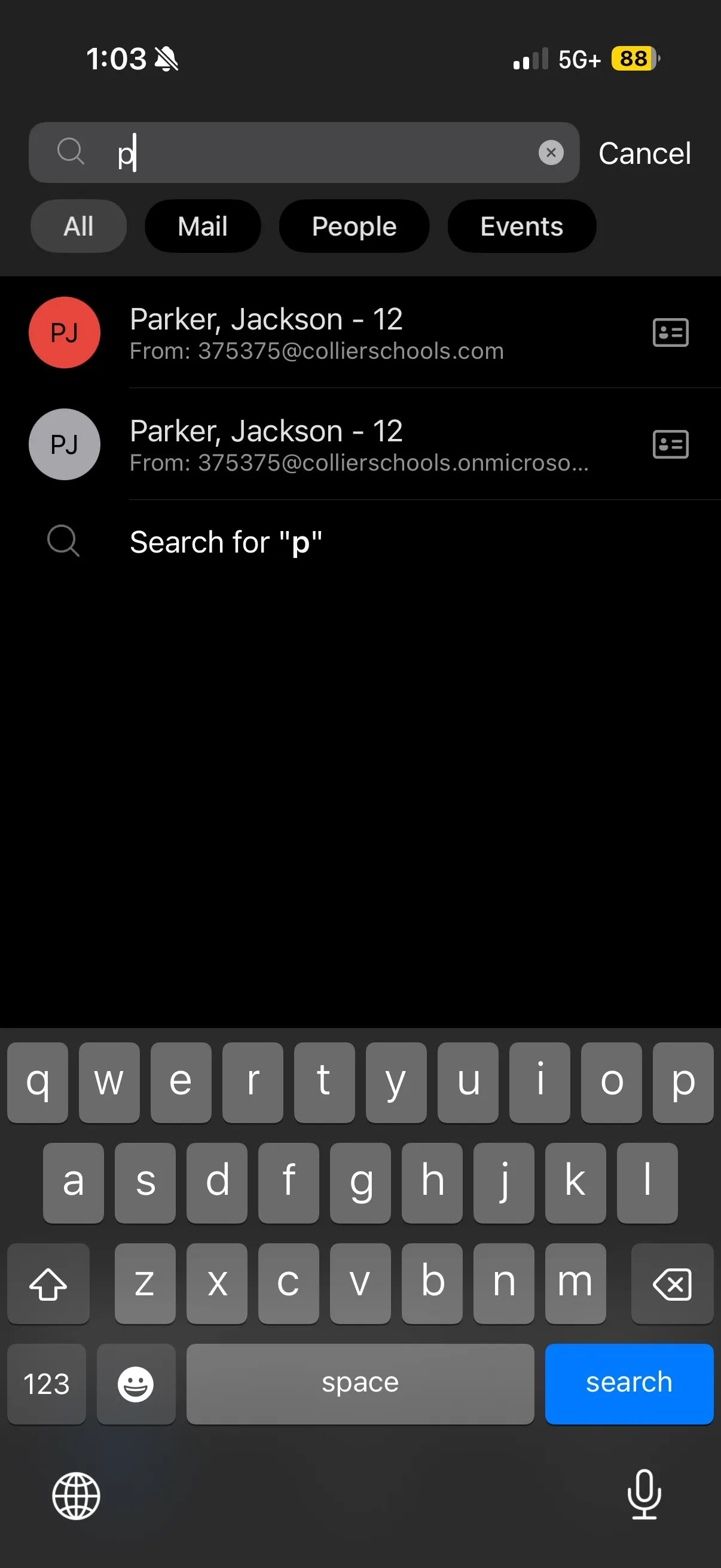721x1568 pixels.
Task: Hit the blue search key
Action: [x=628, y=1383]
